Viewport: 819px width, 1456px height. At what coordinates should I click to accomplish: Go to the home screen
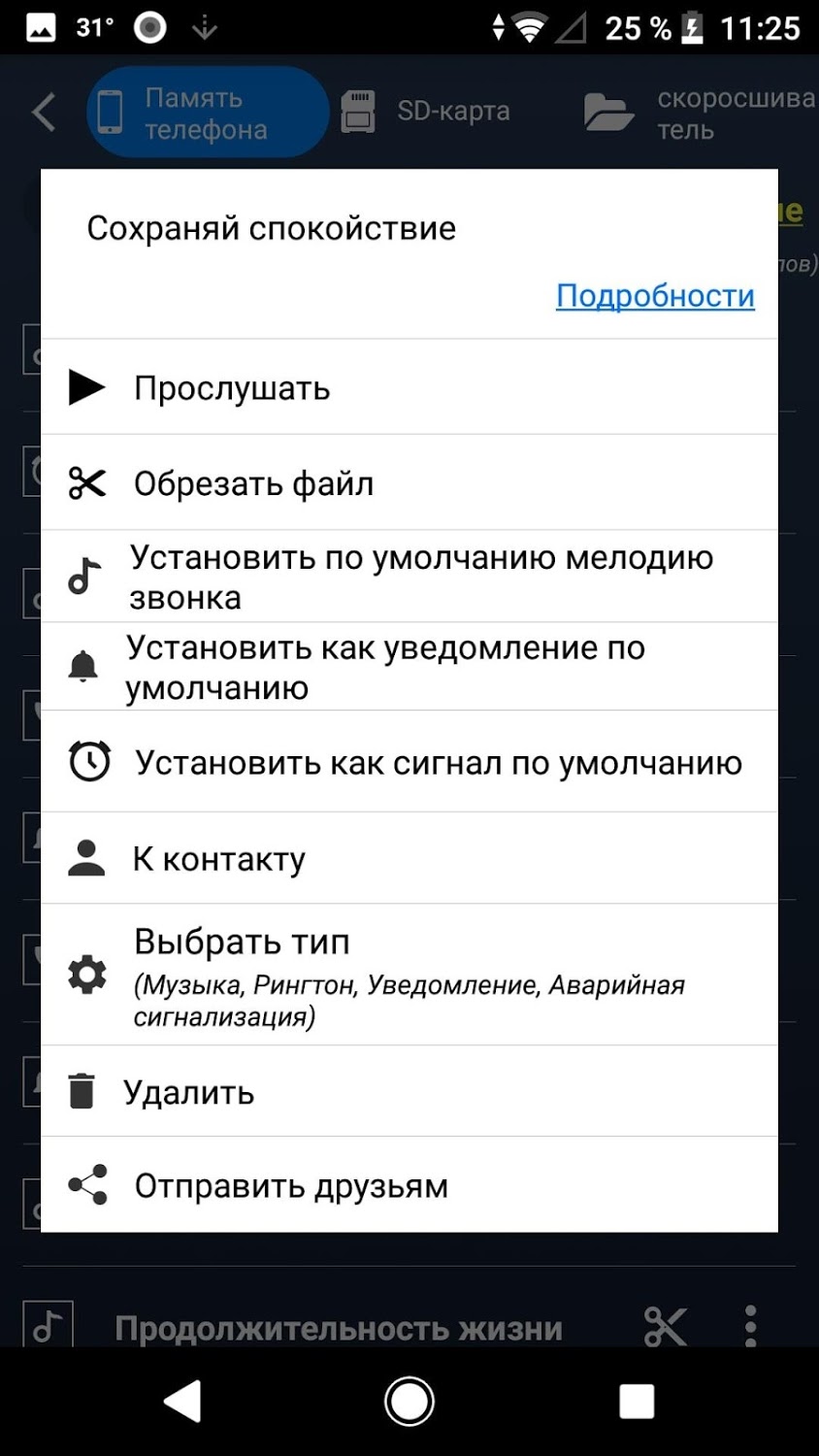click(x=409, y=1402)
